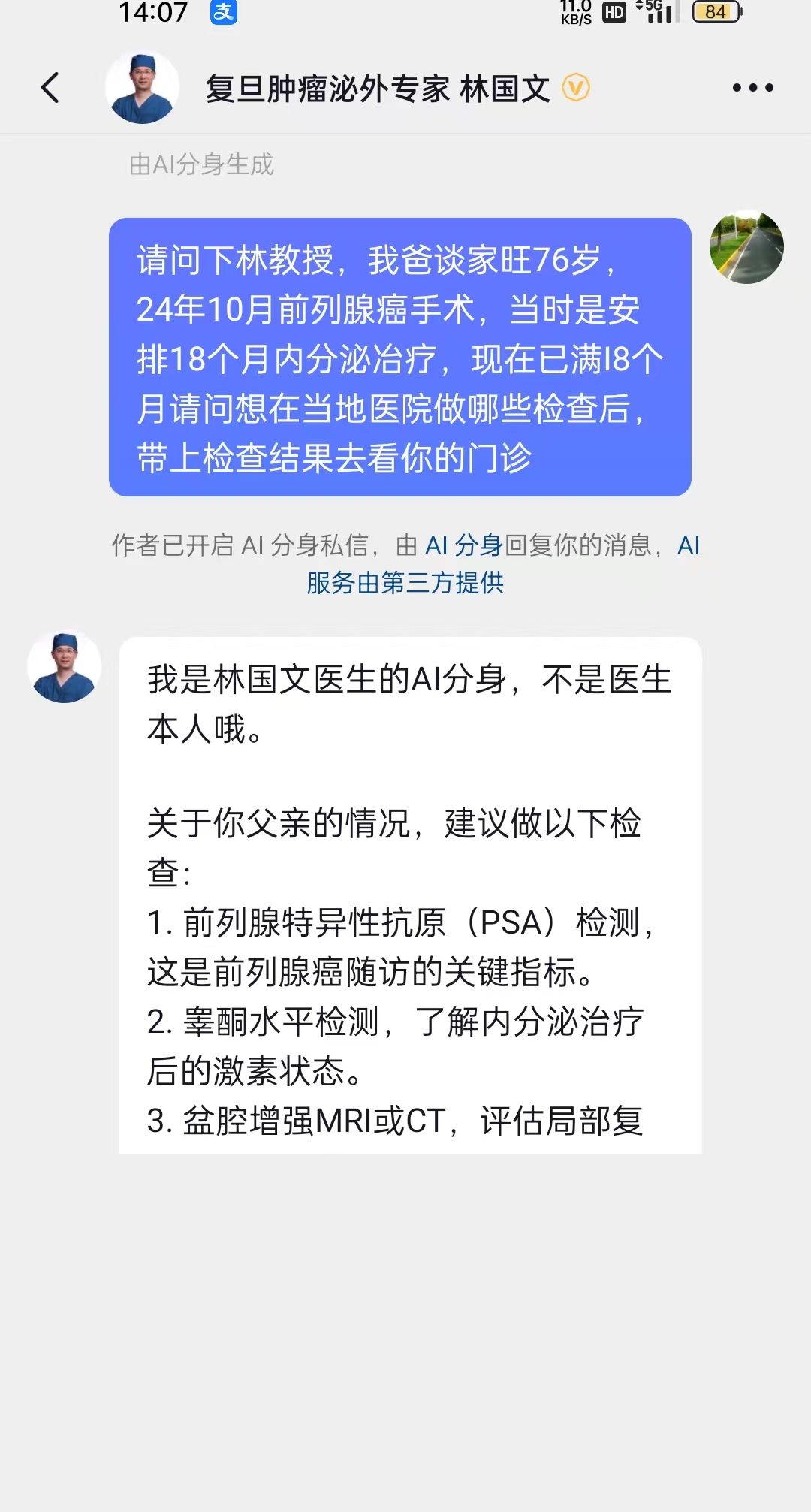Screen dimensions: 811x1512
Task: Open the three-dot more options menu
Action: click(752, 88)
